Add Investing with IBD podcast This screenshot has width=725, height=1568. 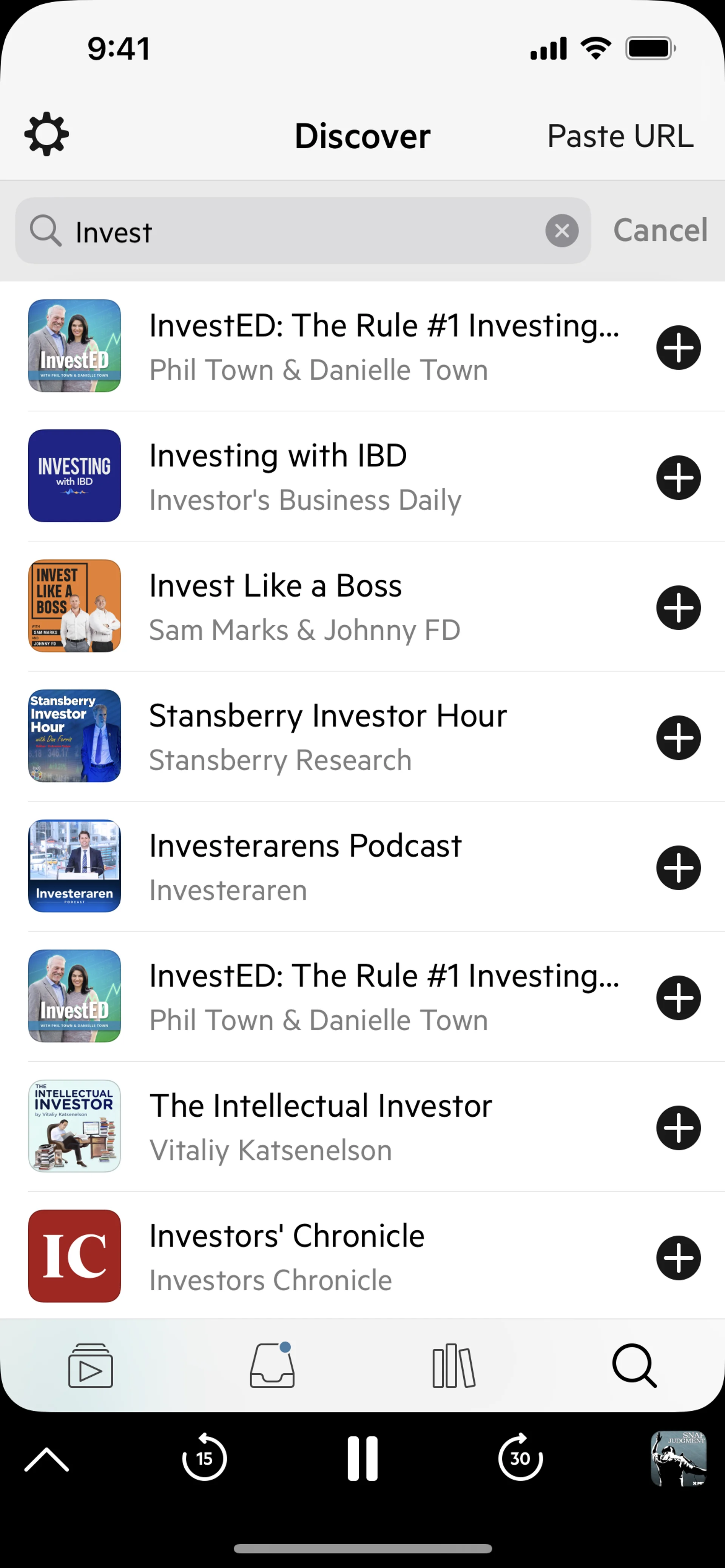click(x=678, y=478)
